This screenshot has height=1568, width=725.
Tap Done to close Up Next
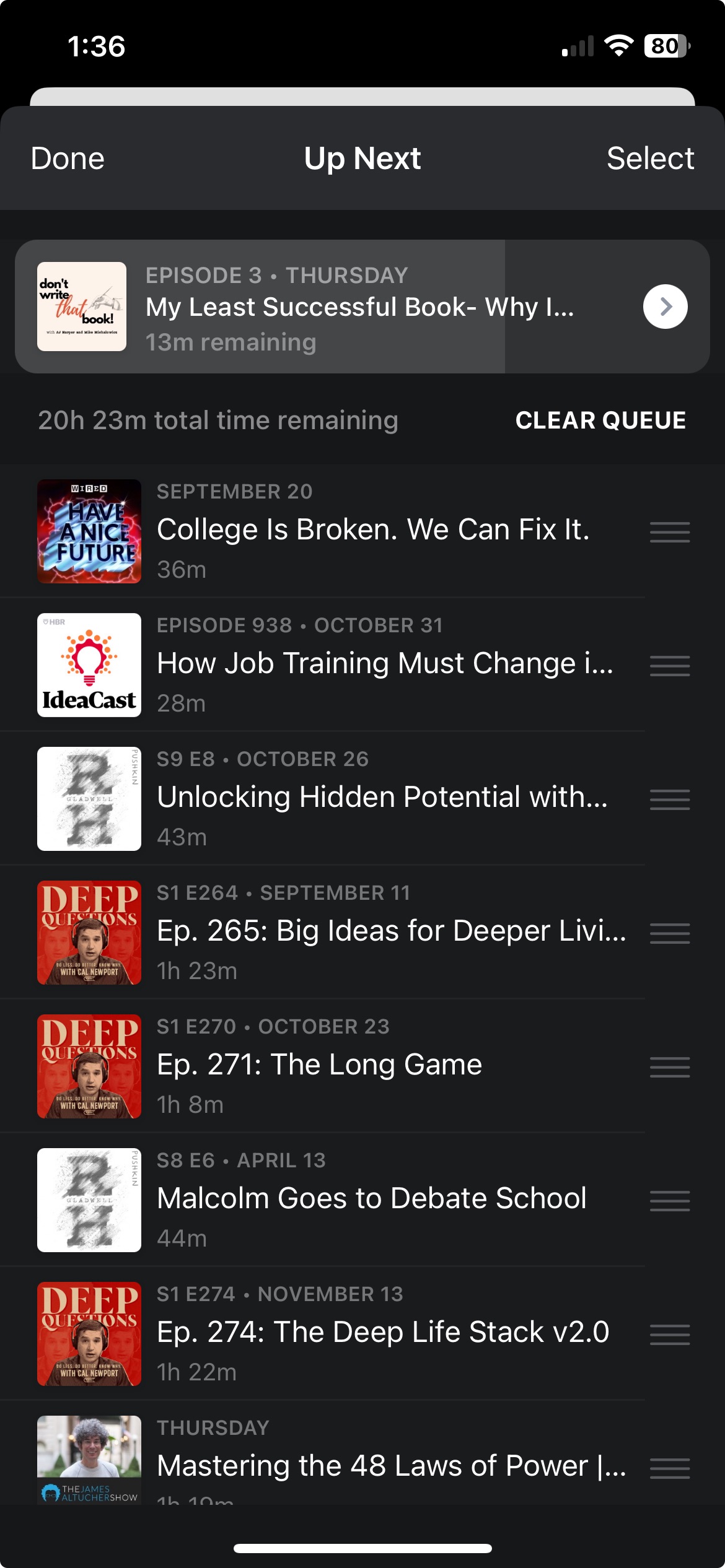pyautogui.click(x=68, y=159)
